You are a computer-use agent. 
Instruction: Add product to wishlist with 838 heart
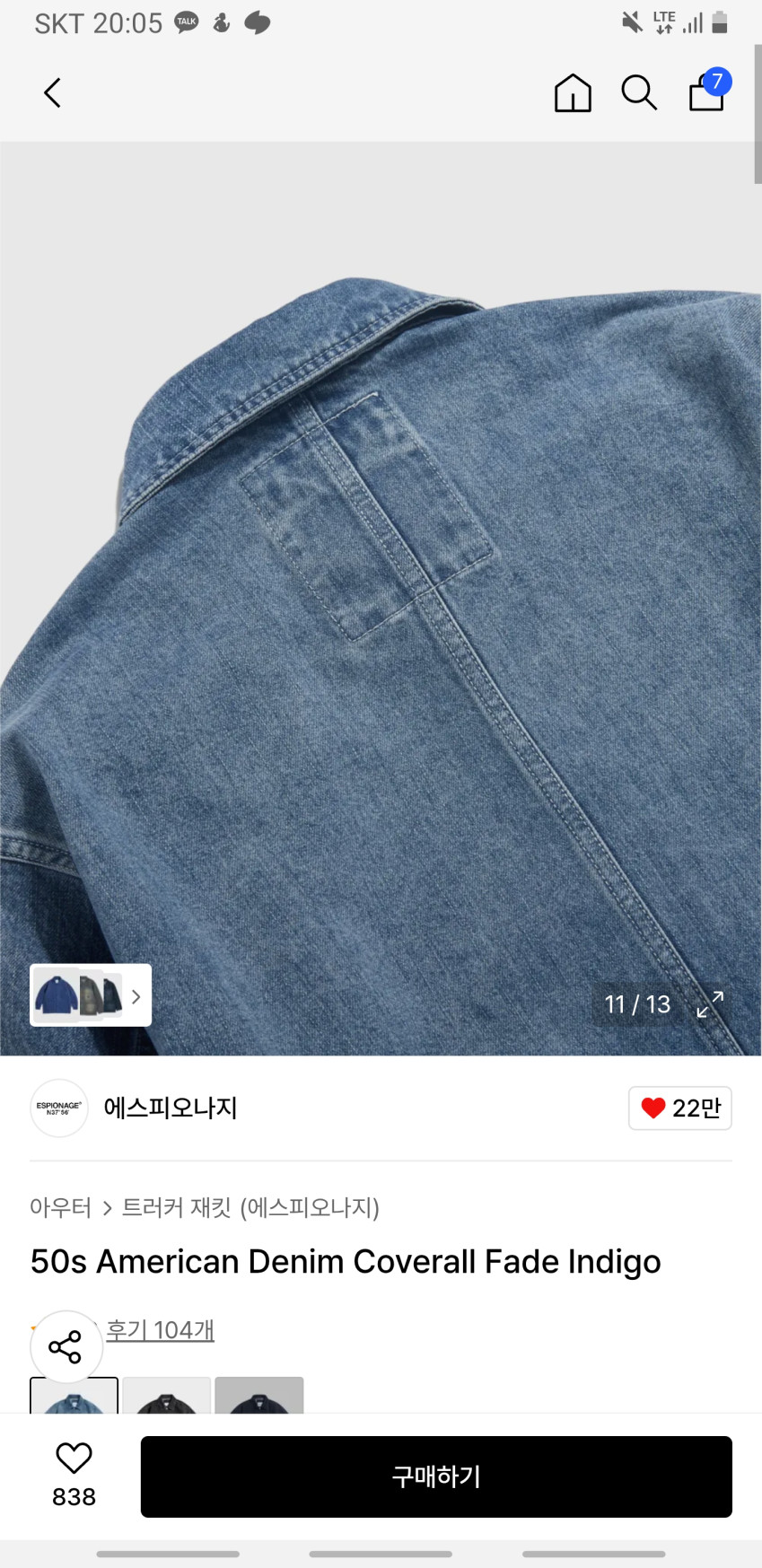click(x=74, y=1475)
